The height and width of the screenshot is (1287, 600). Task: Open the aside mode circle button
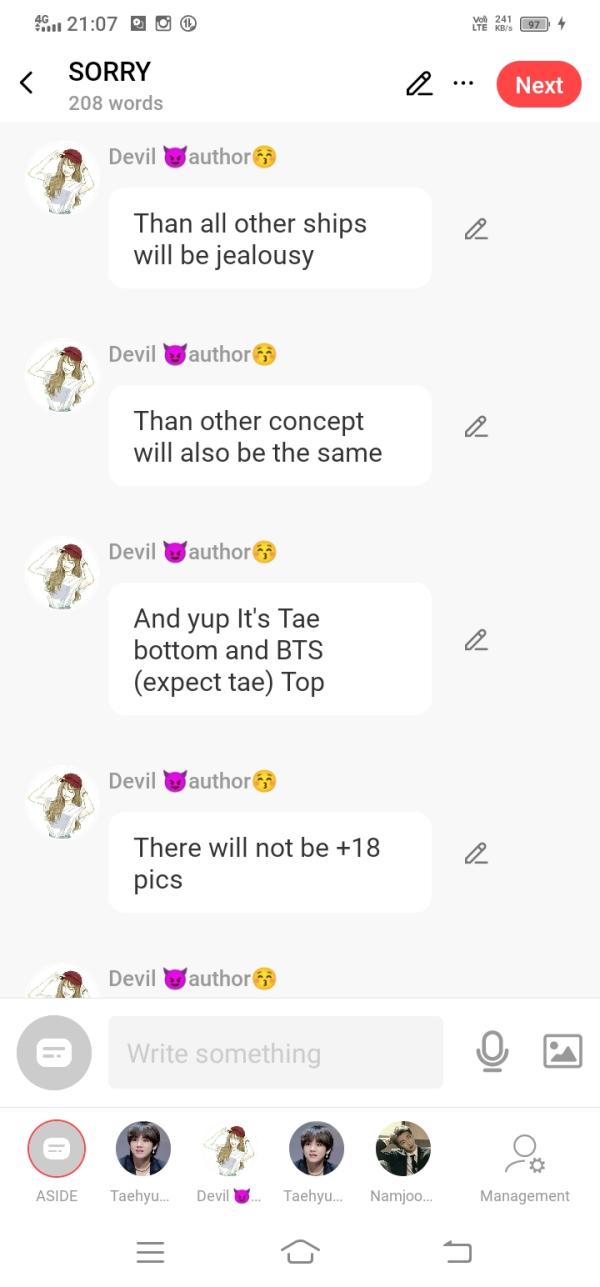[54, 1053]
